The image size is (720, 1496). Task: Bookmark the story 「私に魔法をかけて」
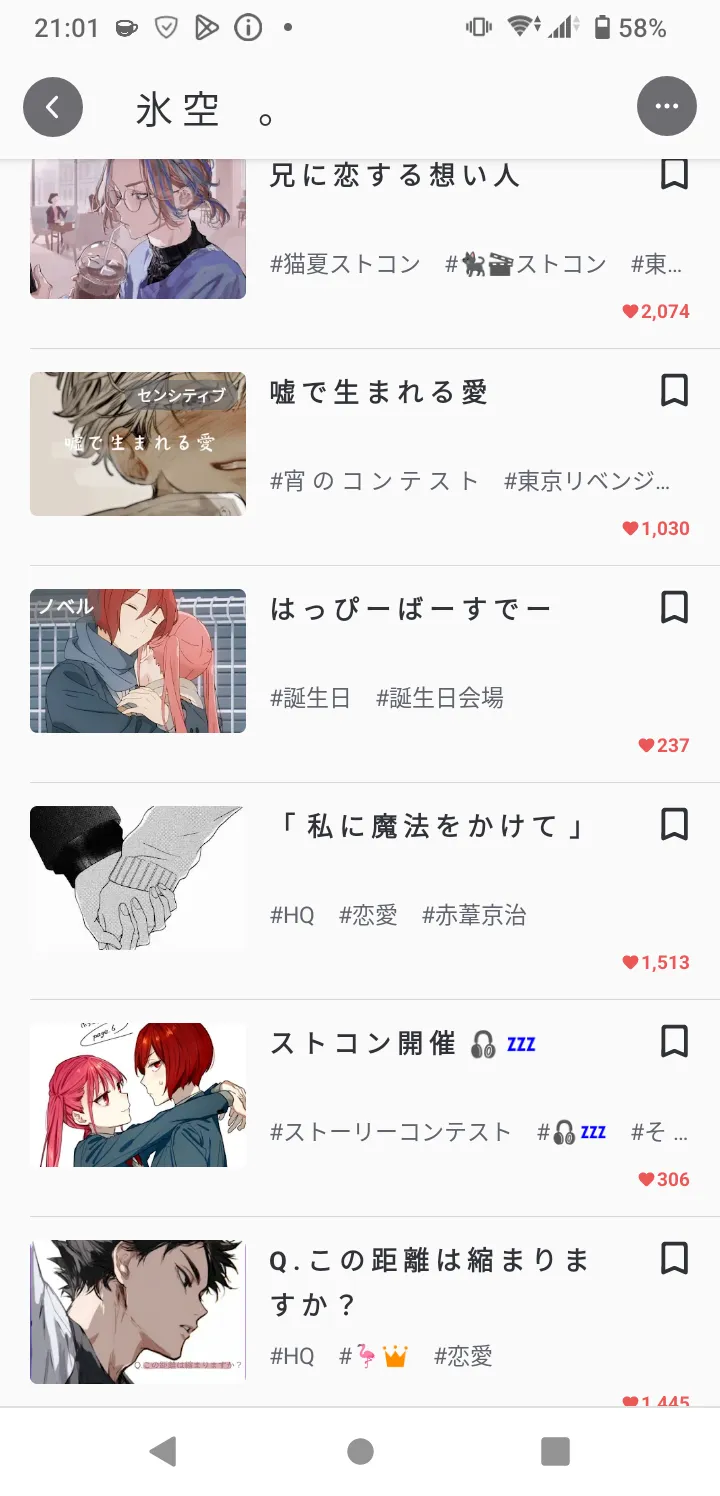tap(675, 824)
